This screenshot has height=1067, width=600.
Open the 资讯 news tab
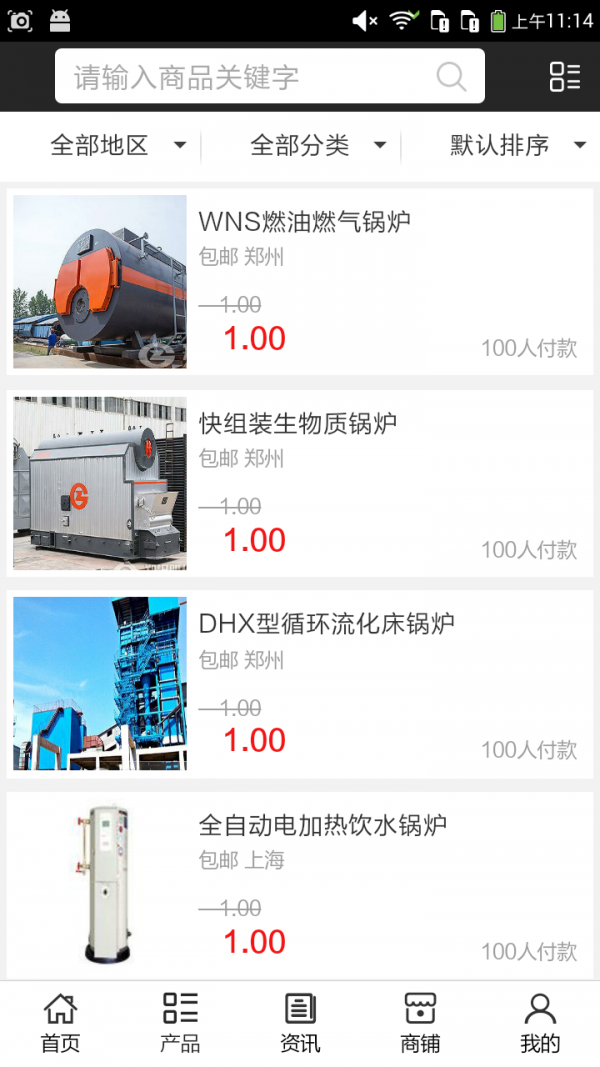click(300, 1023)
